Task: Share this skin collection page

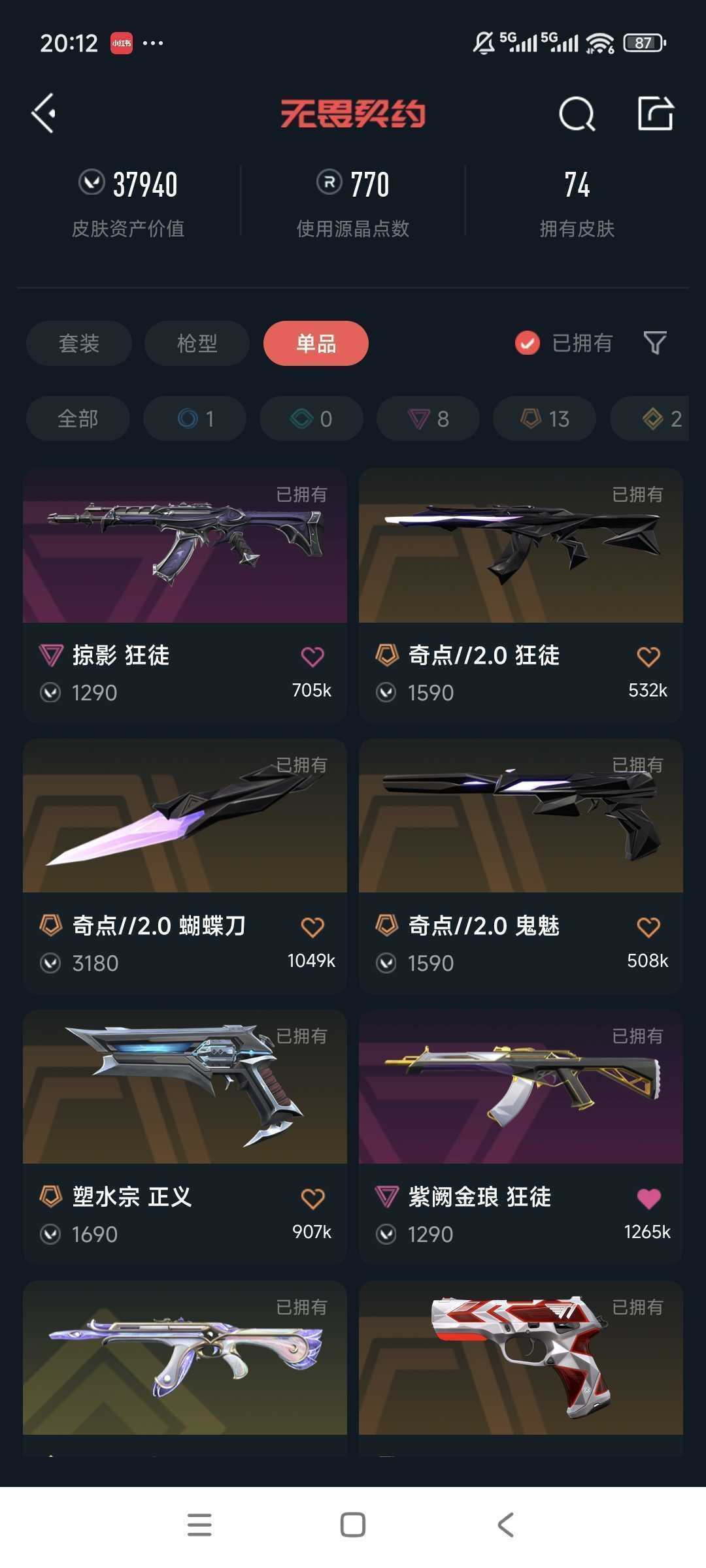Action: point(656,114)
